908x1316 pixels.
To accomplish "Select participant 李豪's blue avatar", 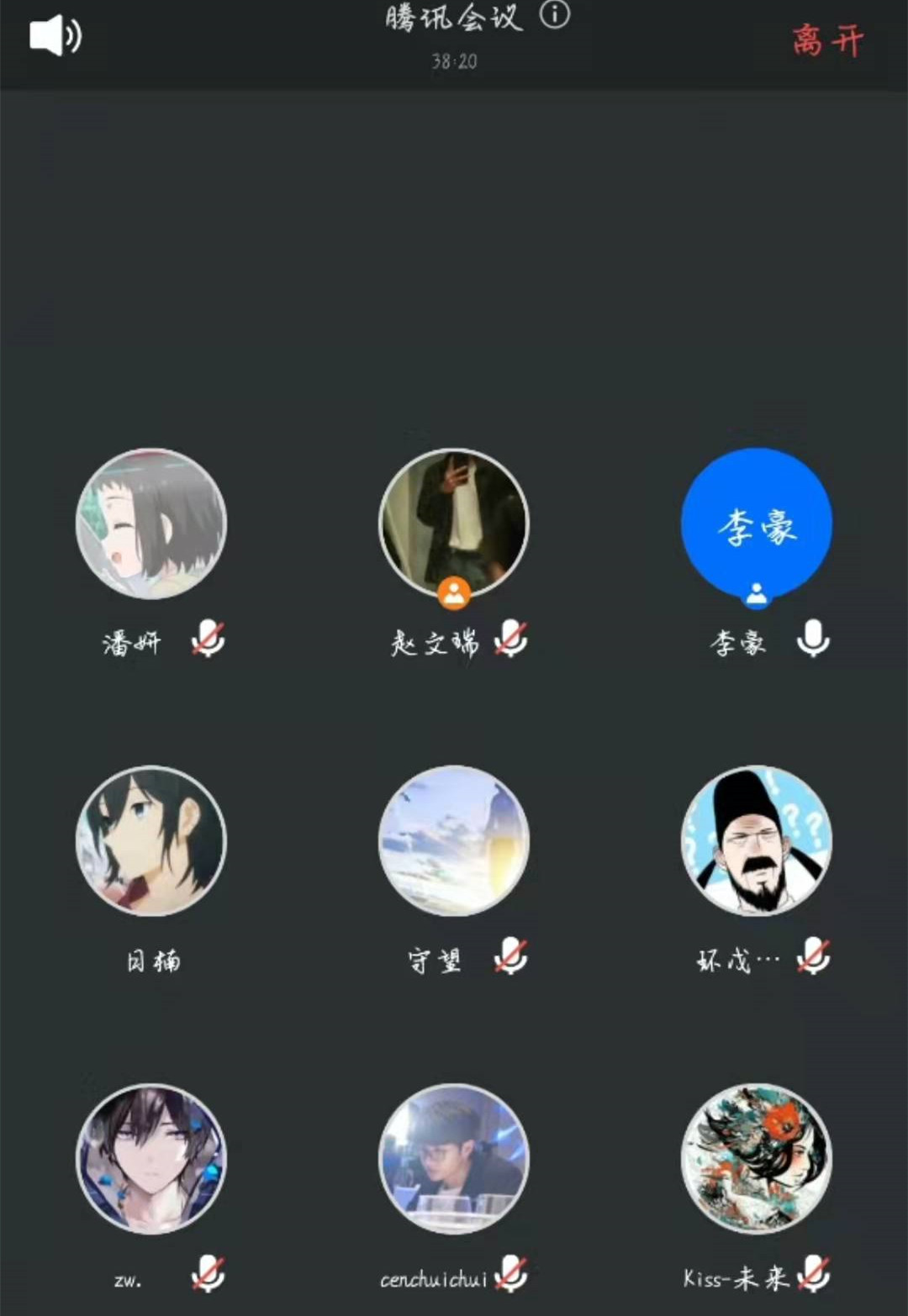I will point(757,524).
